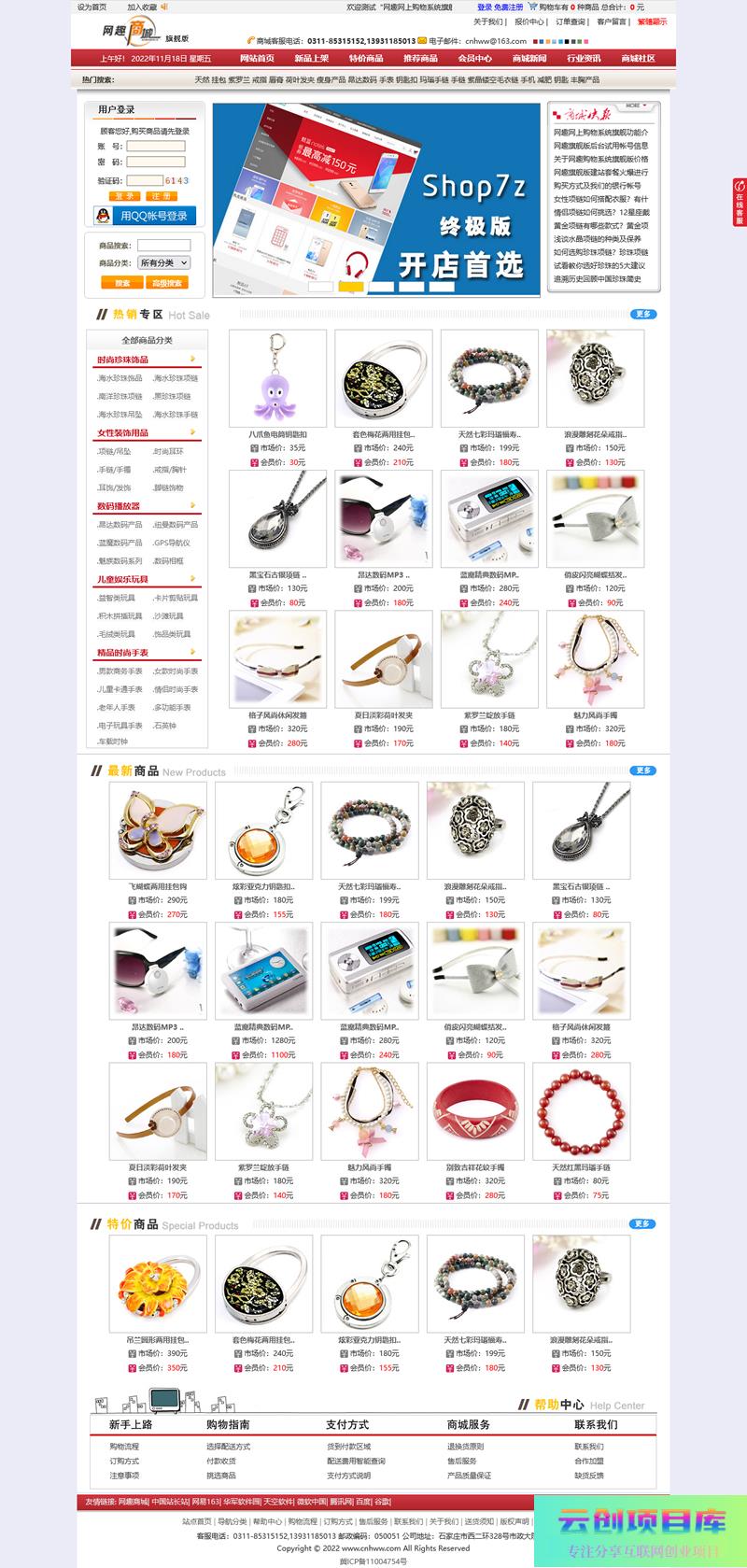Image resolution: width=747 pixels, height=1568 pixels.
Task: Open the 新品上架 navigation tab
Action: [x=311, y=58]
